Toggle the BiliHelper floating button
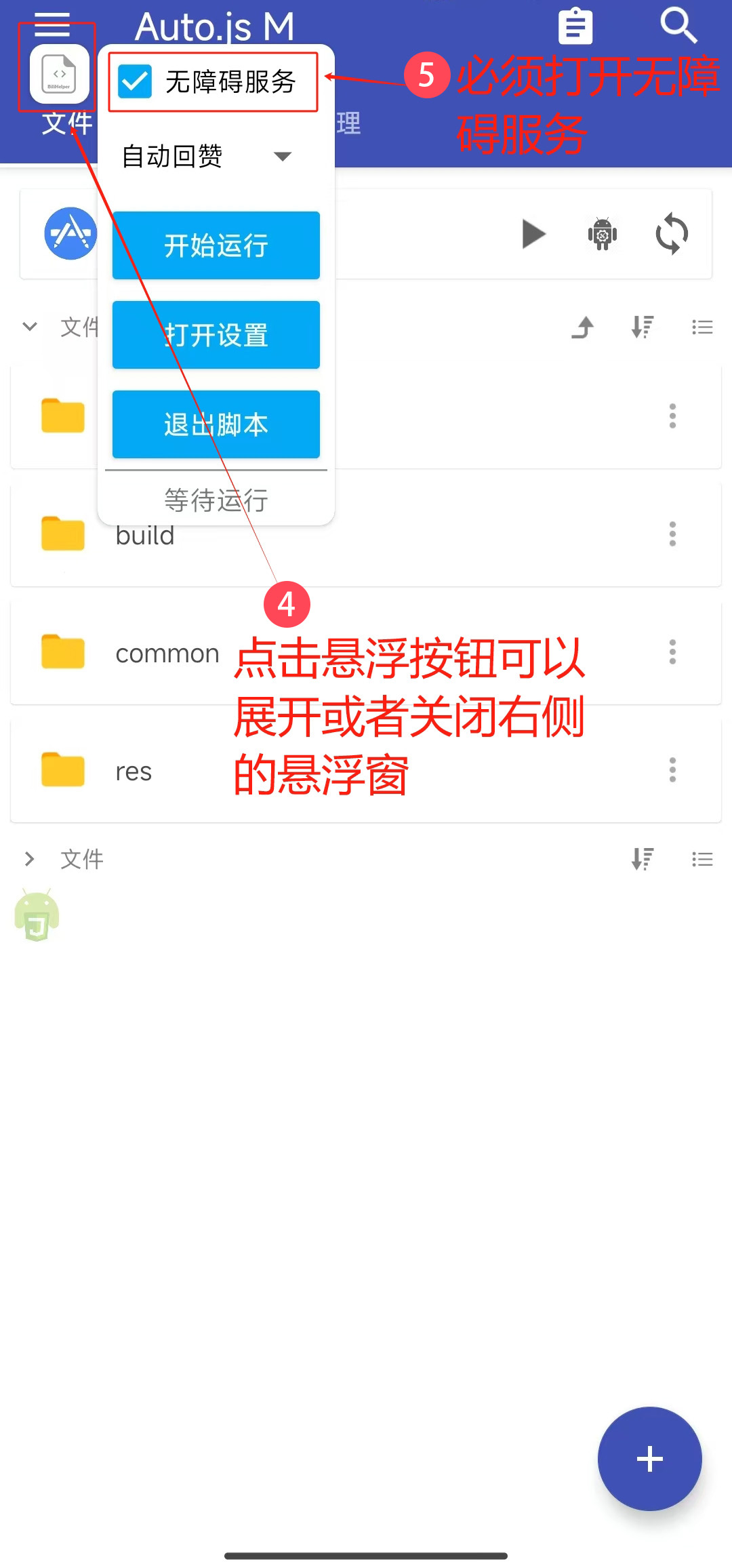Image resolution: width=732 pixels, height=1568 pixels. coord(60,74)
